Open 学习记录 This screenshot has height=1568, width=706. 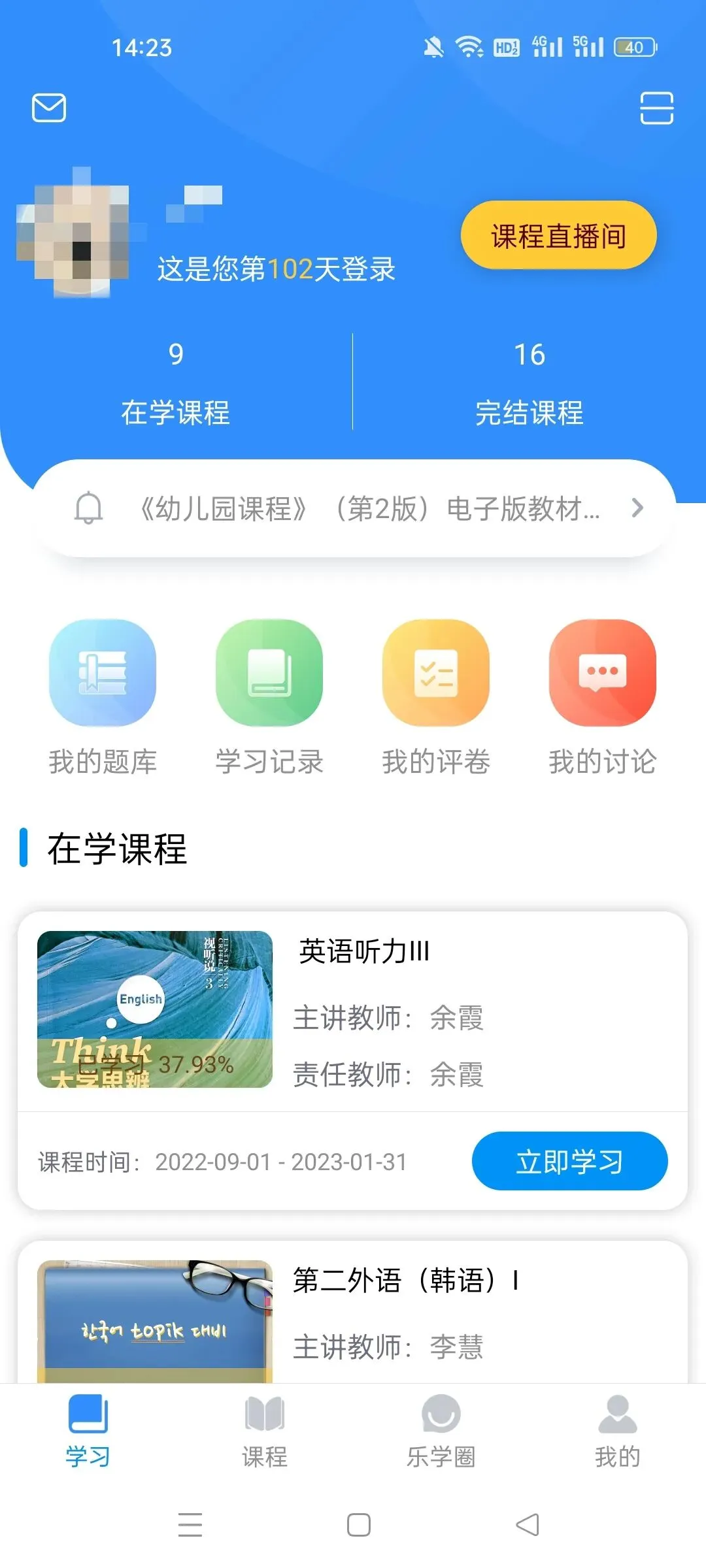coord(269,697)
